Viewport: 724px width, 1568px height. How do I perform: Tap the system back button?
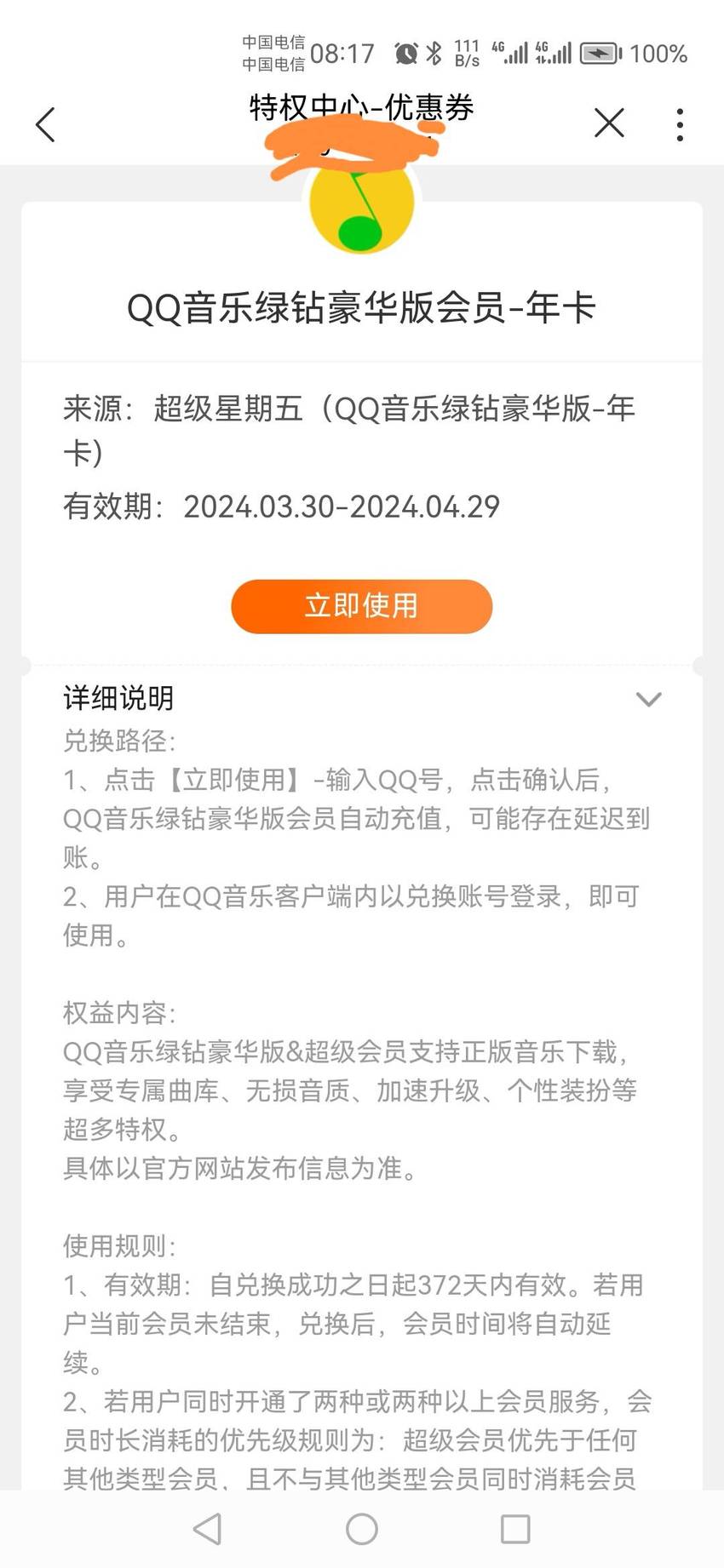pyautogui.click(x=208, y=1529)
